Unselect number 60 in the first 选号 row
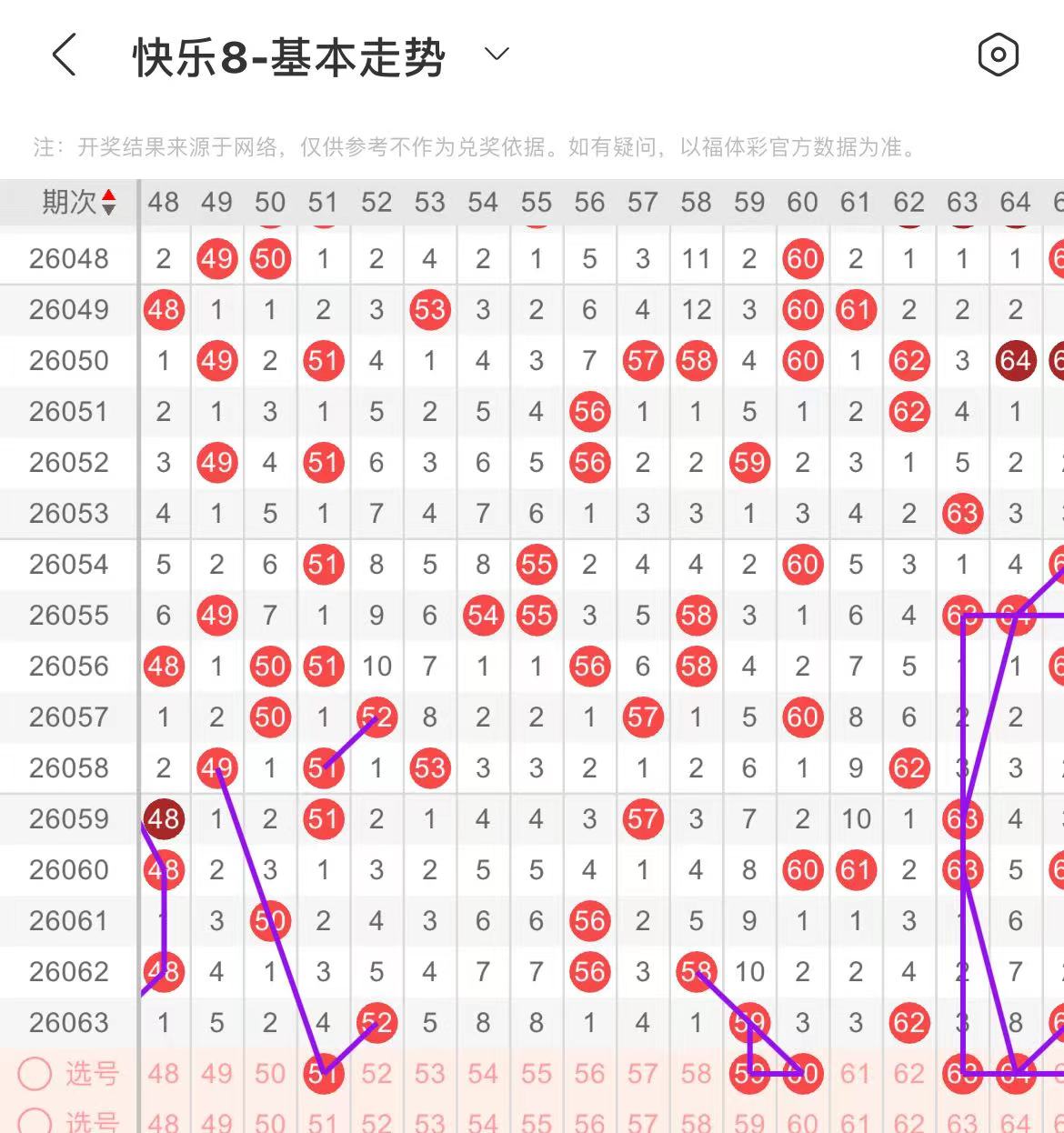 [802, 1075]
